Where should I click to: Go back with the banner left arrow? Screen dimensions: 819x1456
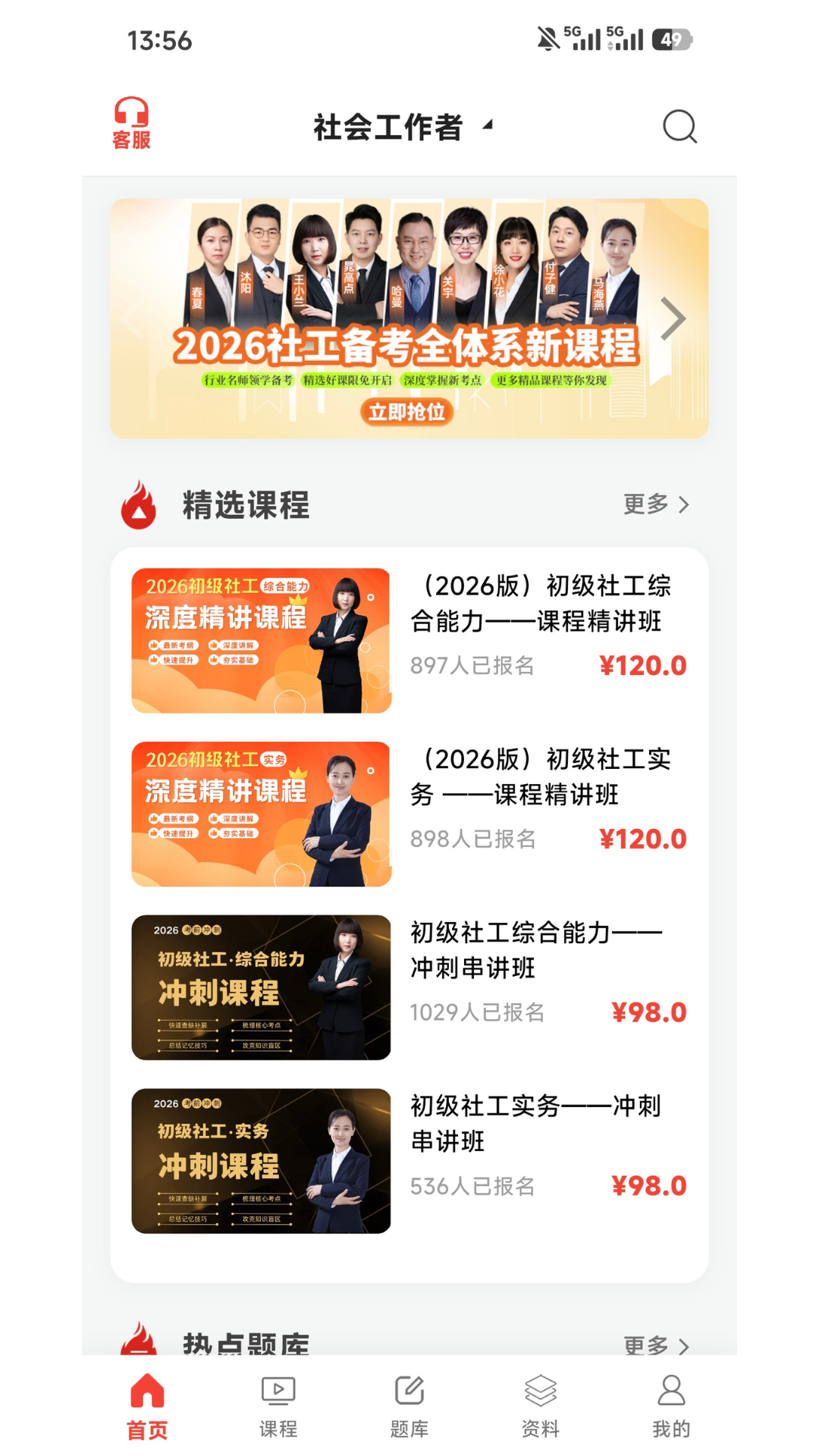click(x=133, y=320)
